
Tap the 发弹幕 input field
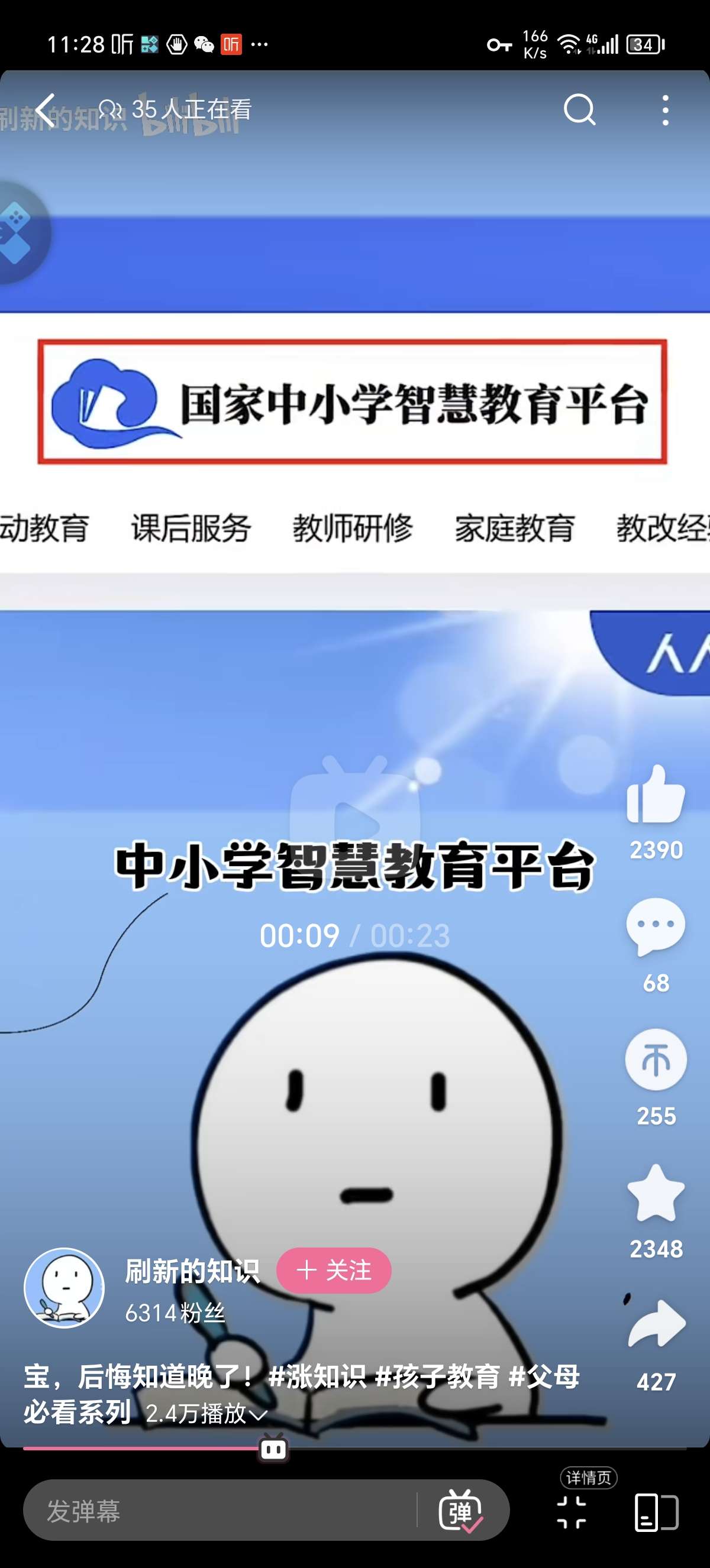tap(219, 1511)
